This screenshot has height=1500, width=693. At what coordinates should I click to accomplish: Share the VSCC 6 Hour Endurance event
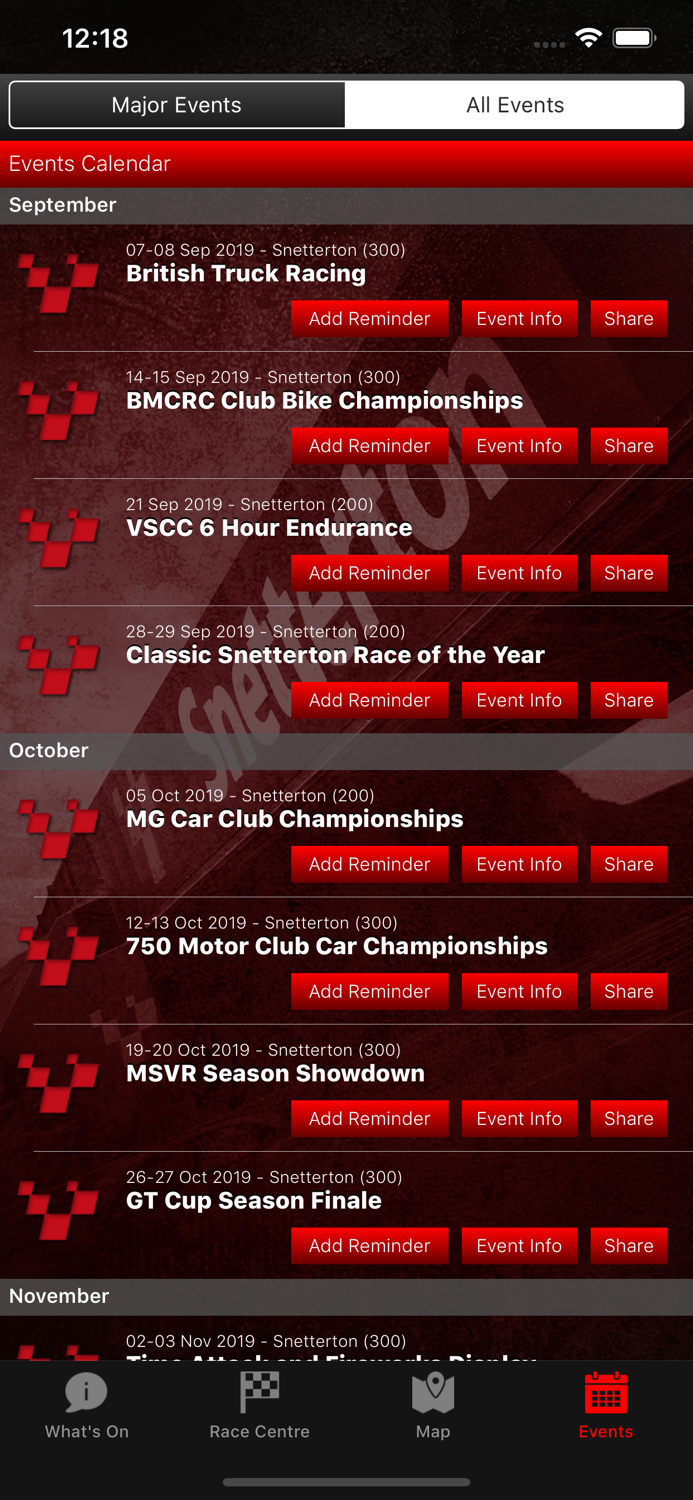tap(629, 573)
